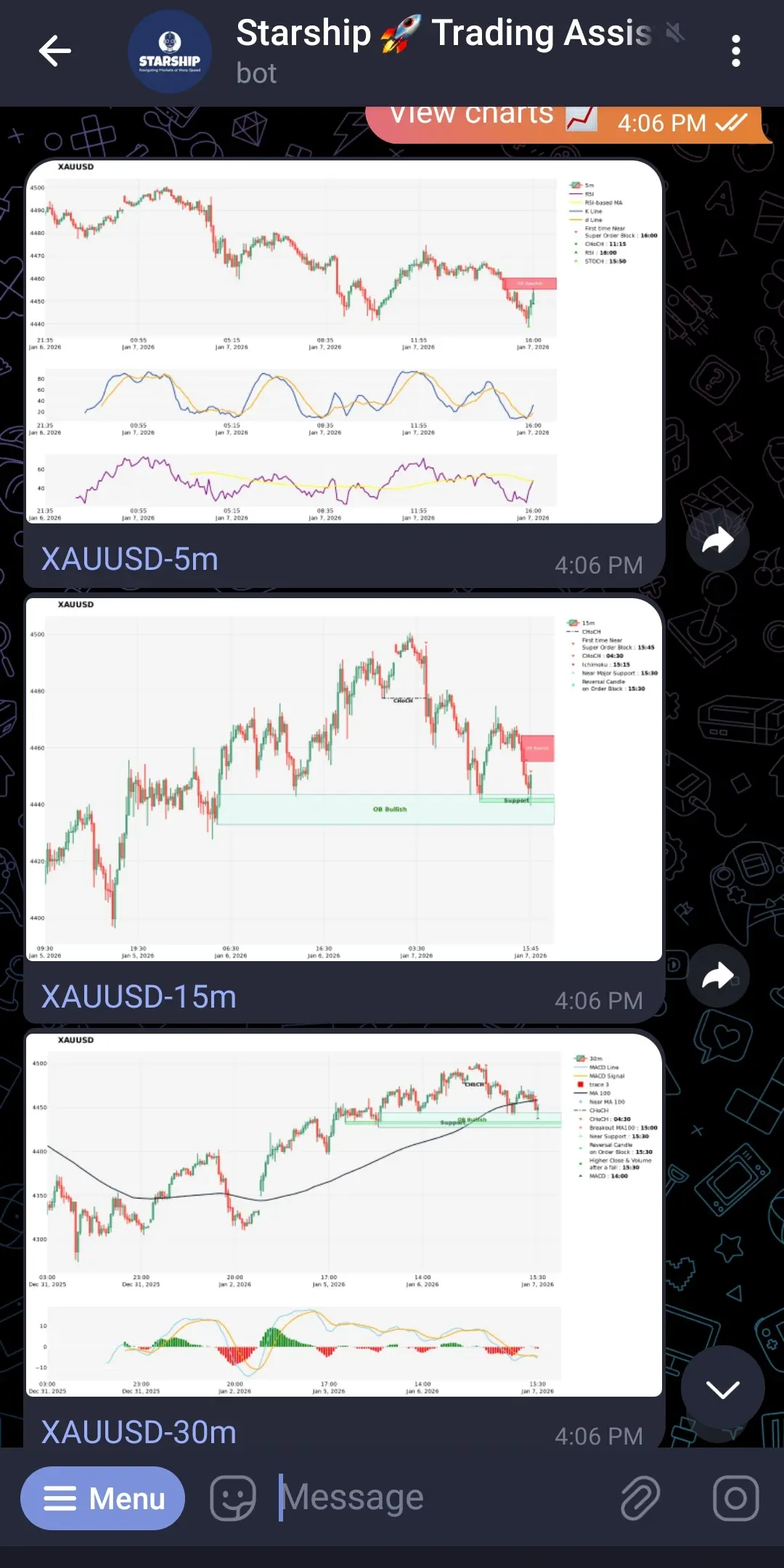View the XAUUSD-30m chart image
Viewport: 784px width, 1568px height.
tap(344, 1214)
